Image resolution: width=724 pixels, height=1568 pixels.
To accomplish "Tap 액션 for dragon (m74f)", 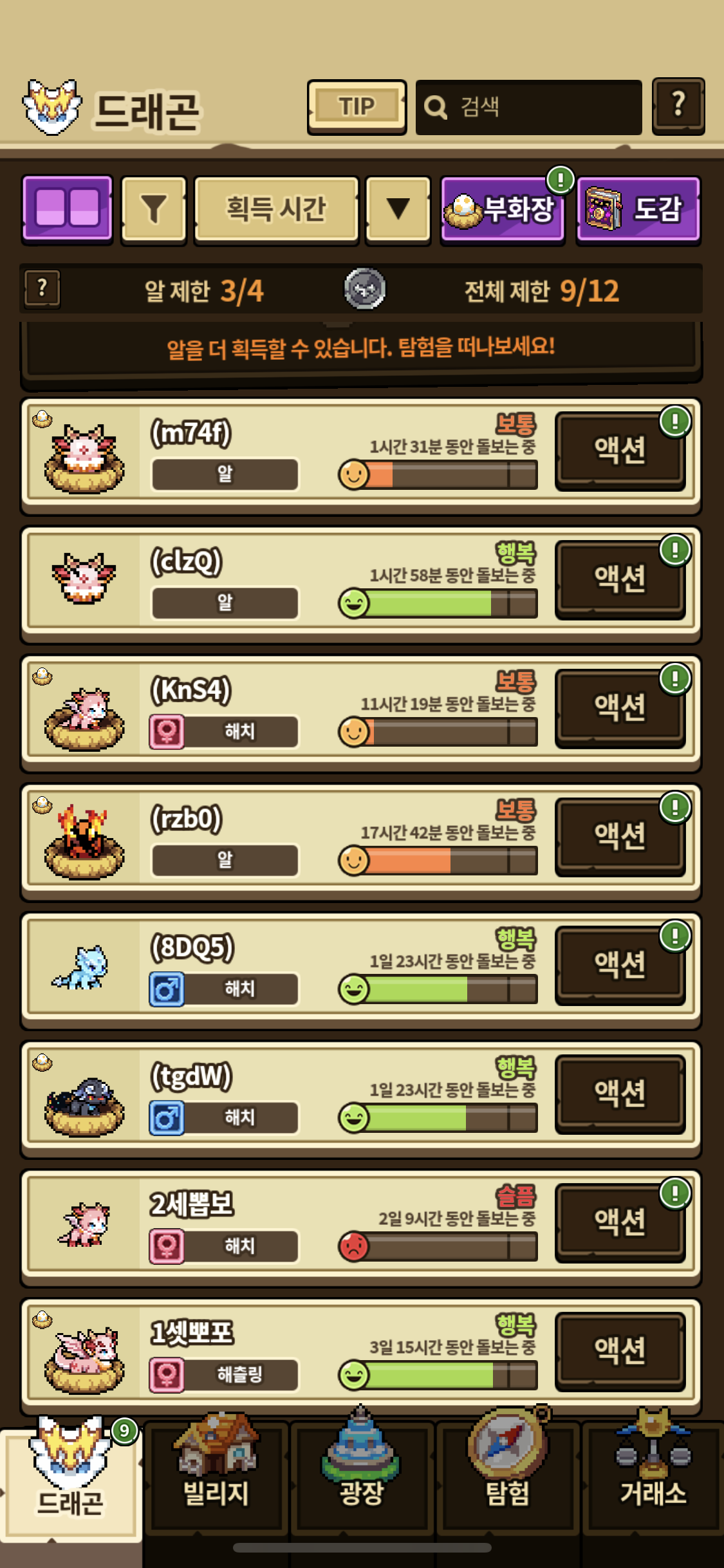I will point(619,450).
